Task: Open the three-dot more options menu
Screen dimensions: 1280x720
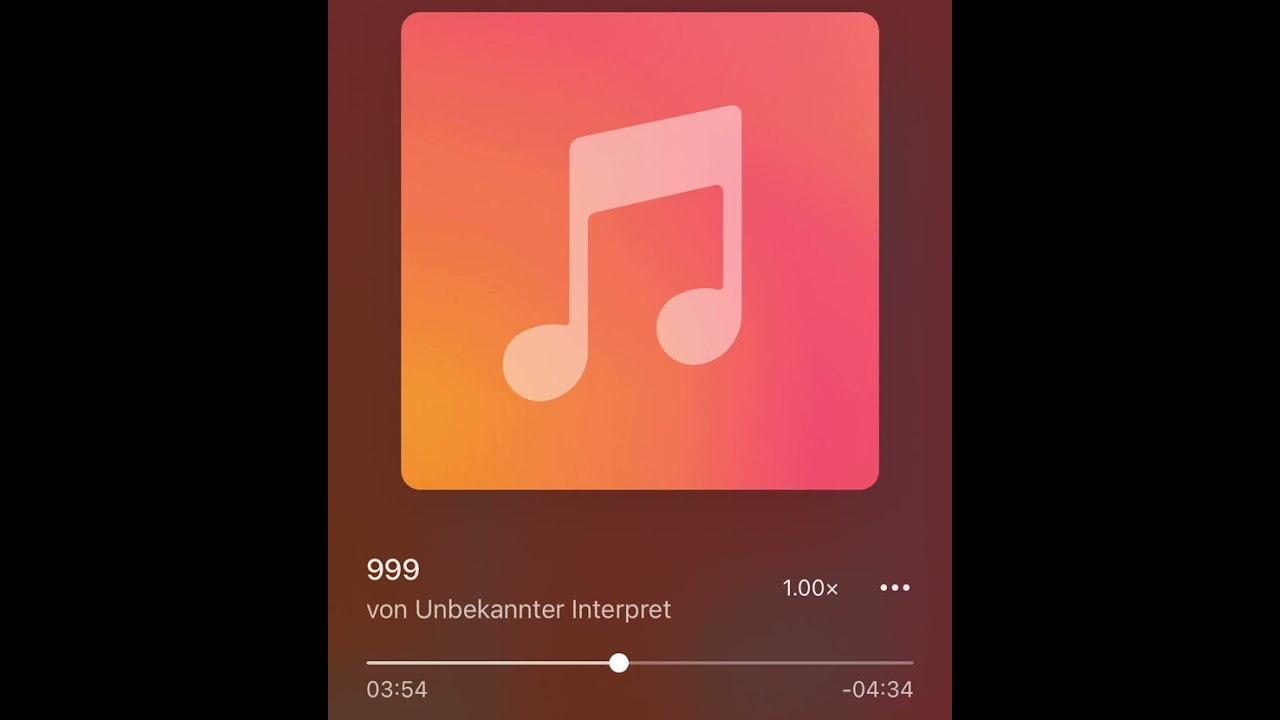Action: [895, 588]
